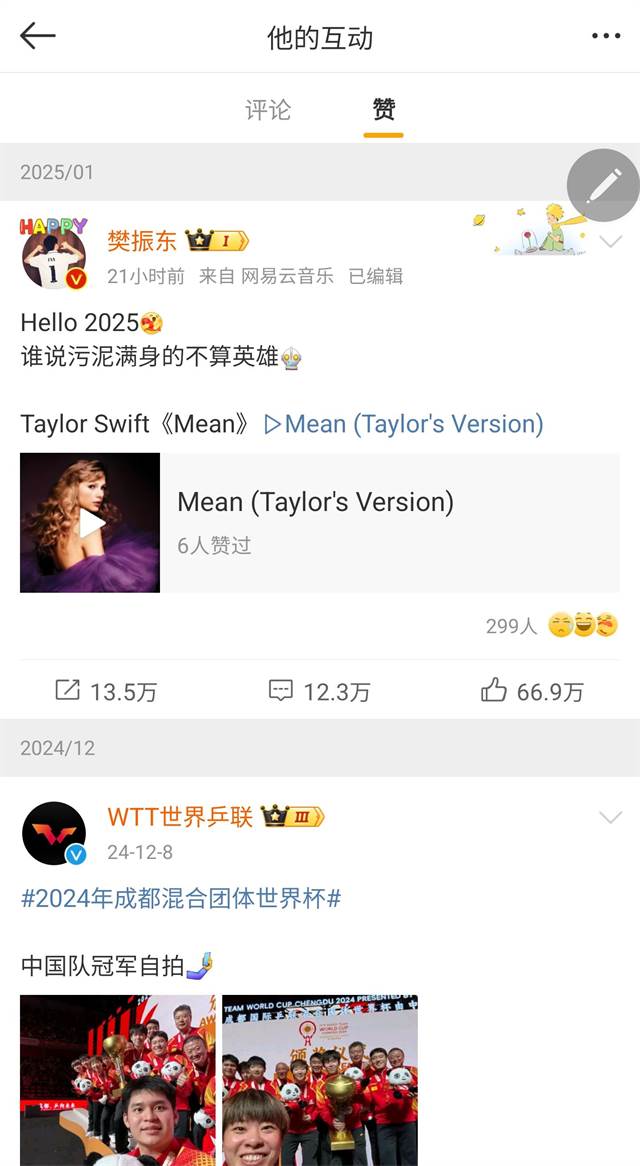Open the username WTT世界乒联
This screenshot has width=640, height=1166.
coord(181,817)
